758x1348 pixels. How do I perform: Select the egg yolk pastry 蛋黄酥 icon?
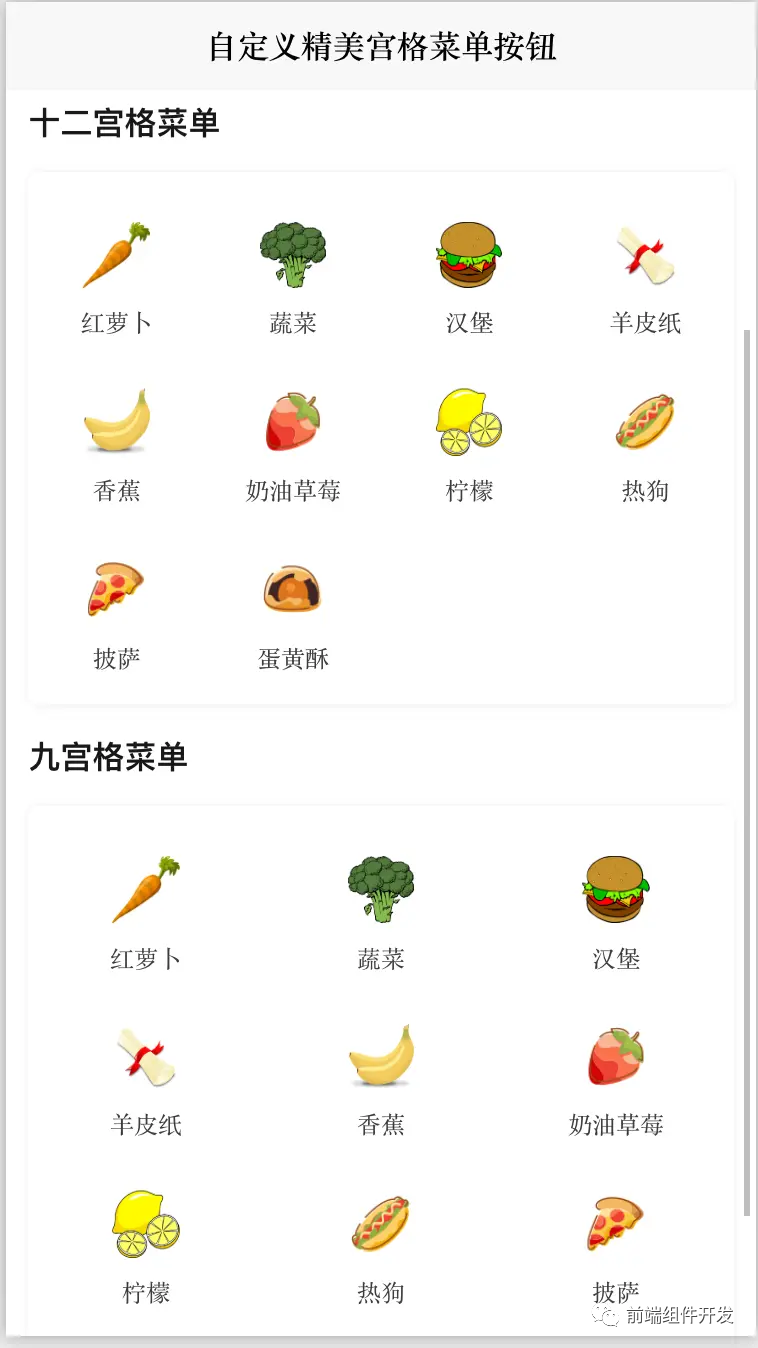(x=293, y=588)
